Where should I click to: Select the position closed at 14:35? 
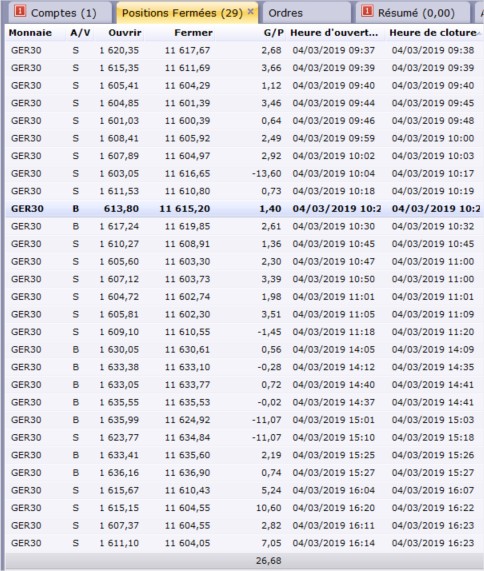pyautogui.click(x=245, y=367)
